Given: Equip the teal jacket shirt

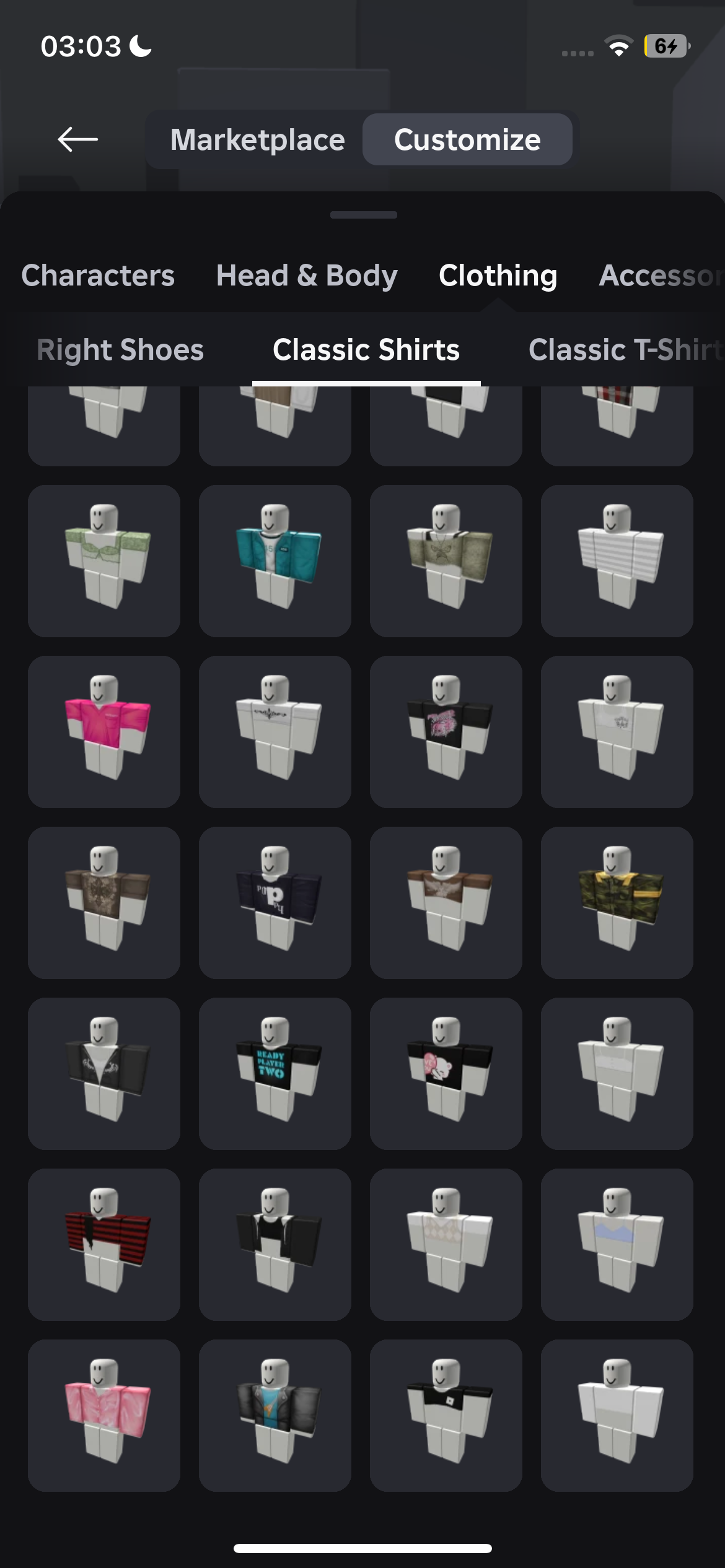Looking at the screenshot, I should click(275, 561).
